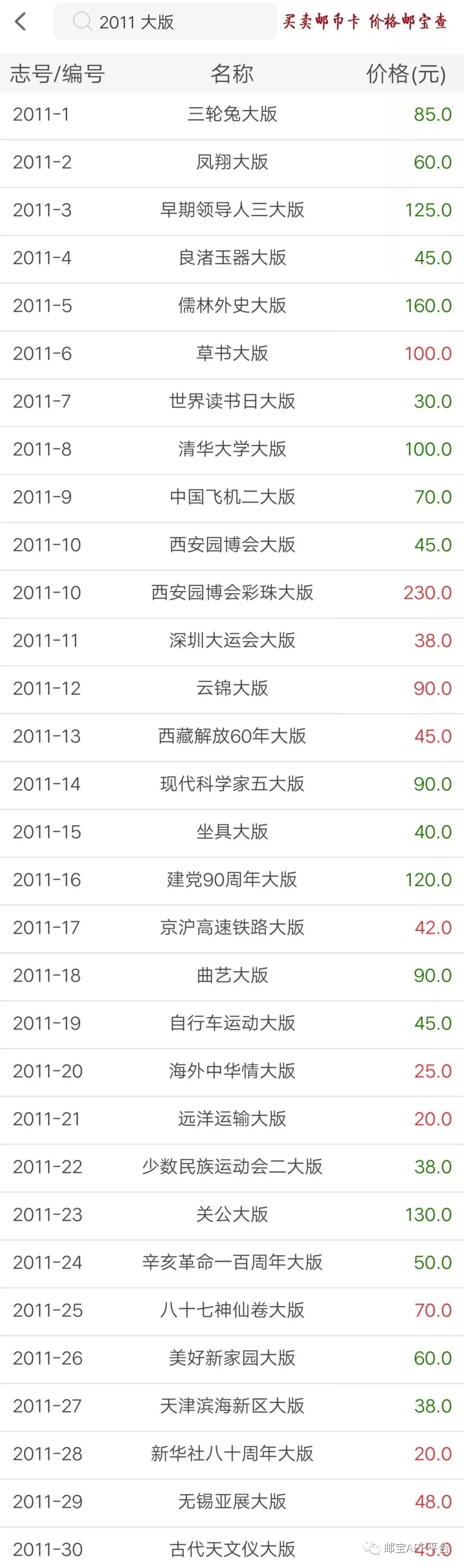
Task: Open the 2011-12 云锦大版 row
Action: [232, 688]
